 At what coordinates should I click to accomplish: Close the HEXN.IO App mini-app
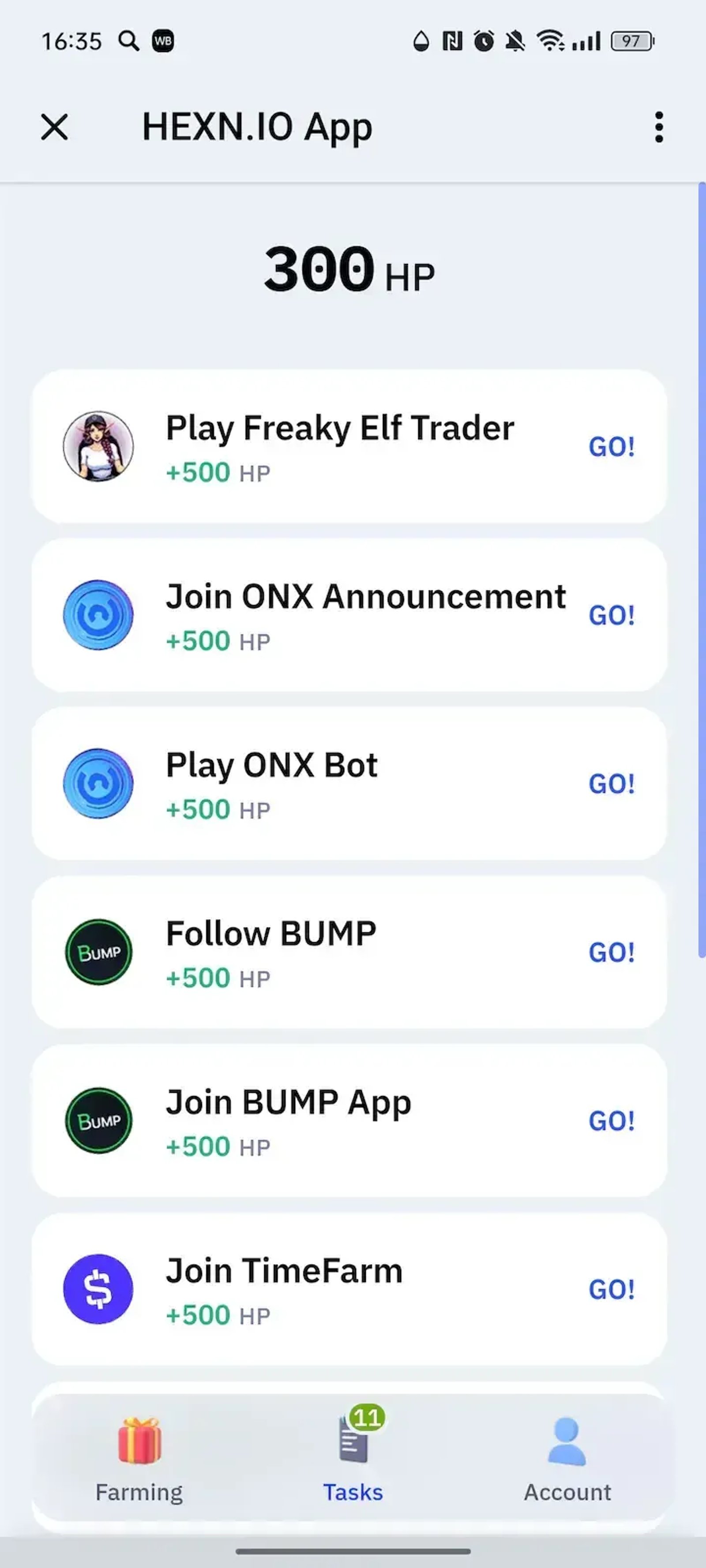[53, 127]
